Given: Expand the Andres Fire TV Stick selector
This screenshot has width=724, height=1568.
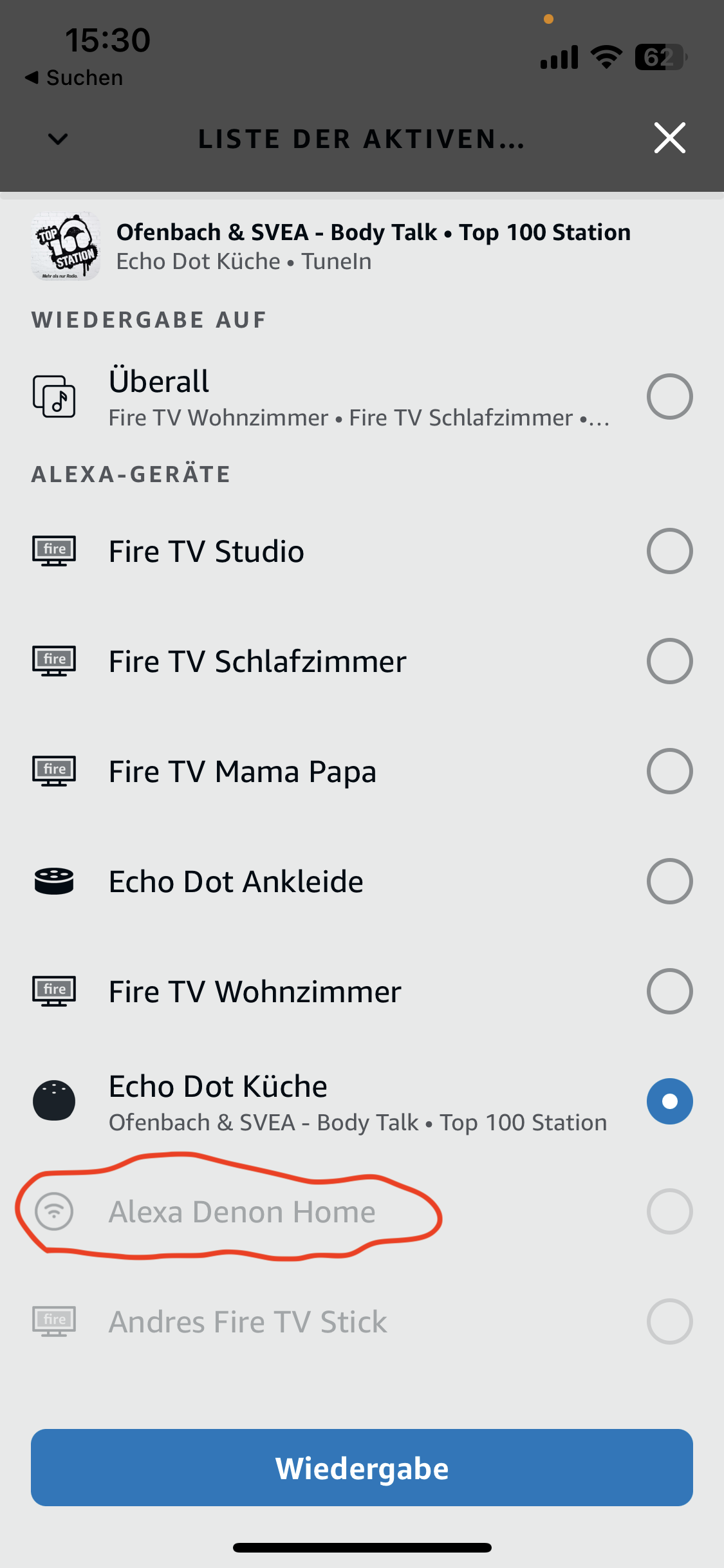Looking at the screenshot, I should [669, 1321].
